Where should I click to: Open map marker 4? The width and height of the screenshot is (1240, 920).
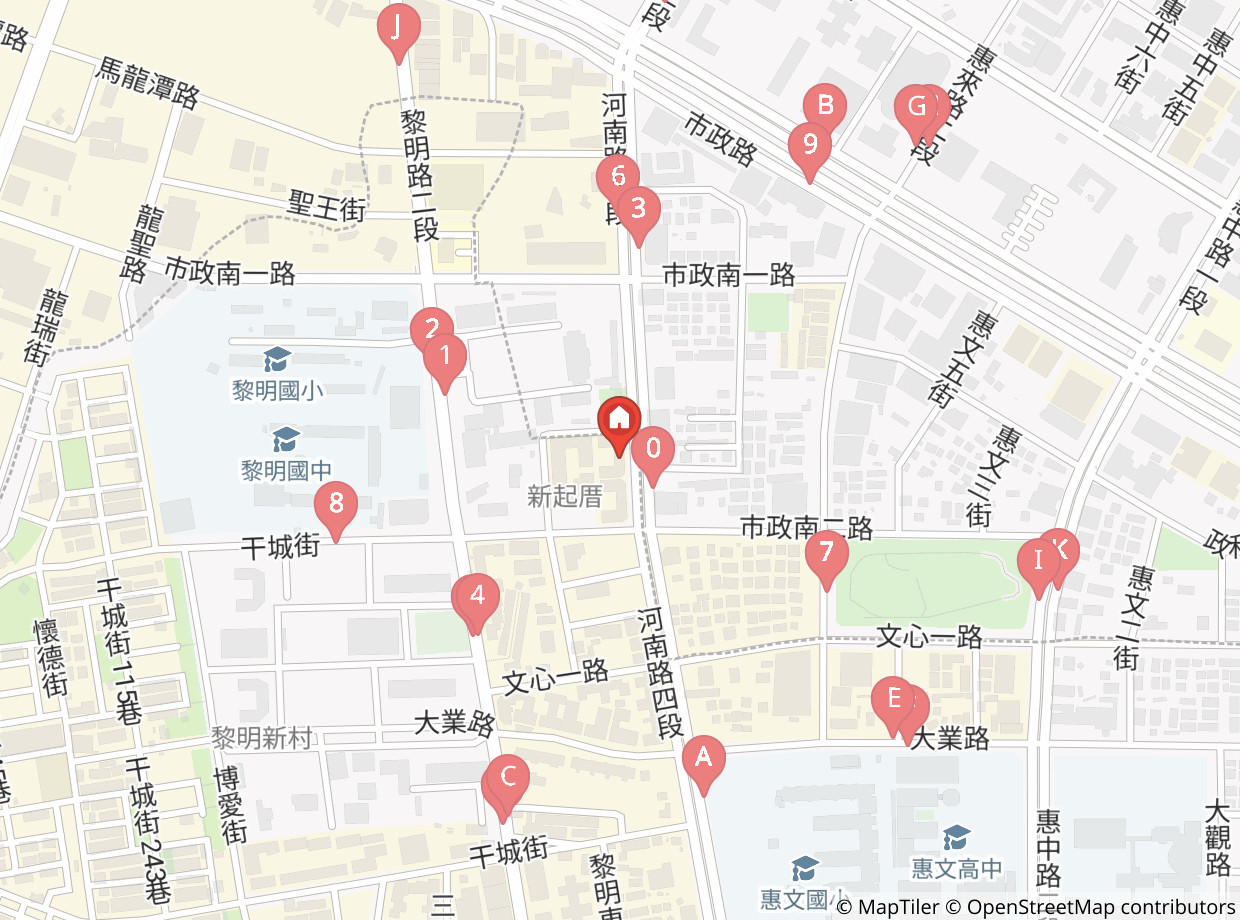pos(477,596)
